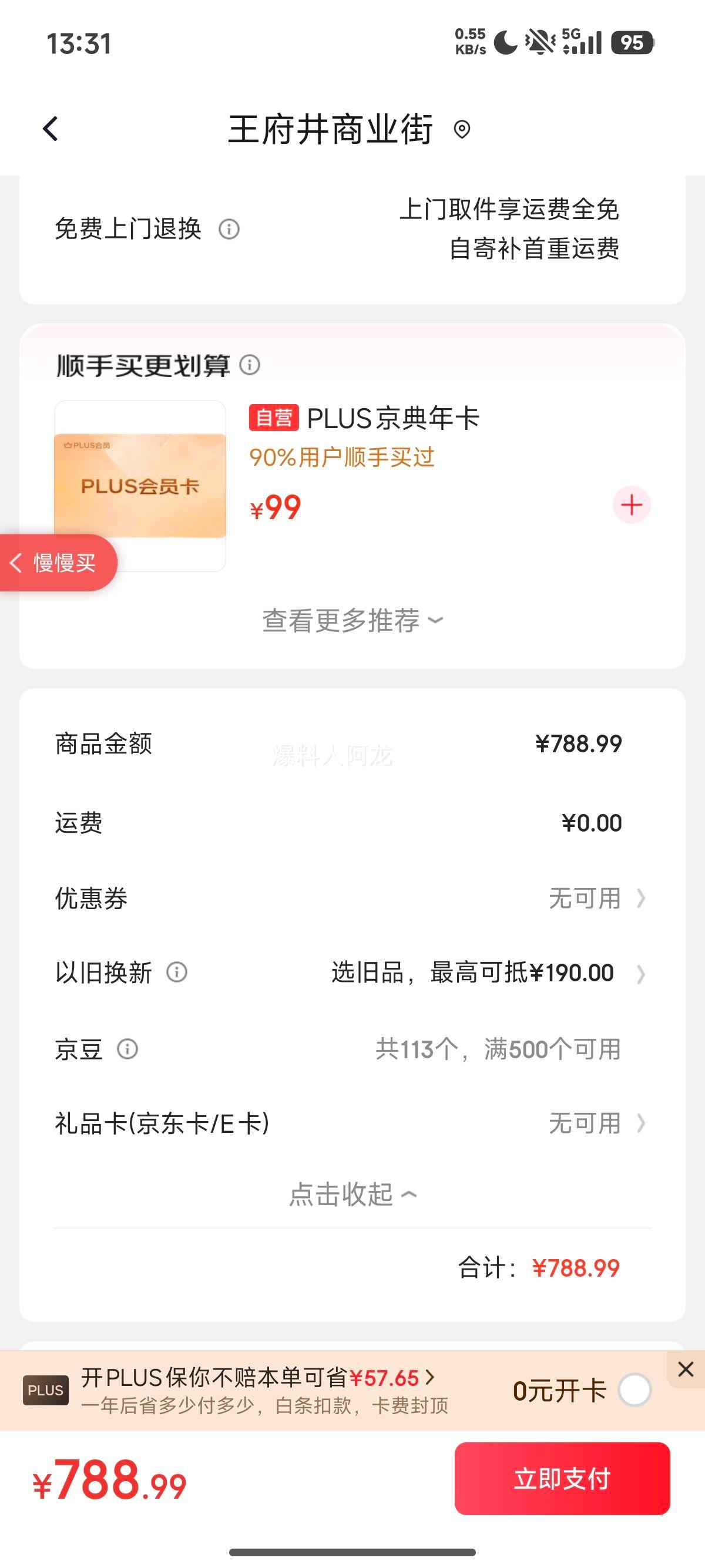
Task: Show info about 京豆
Action: pos(127,1049)
